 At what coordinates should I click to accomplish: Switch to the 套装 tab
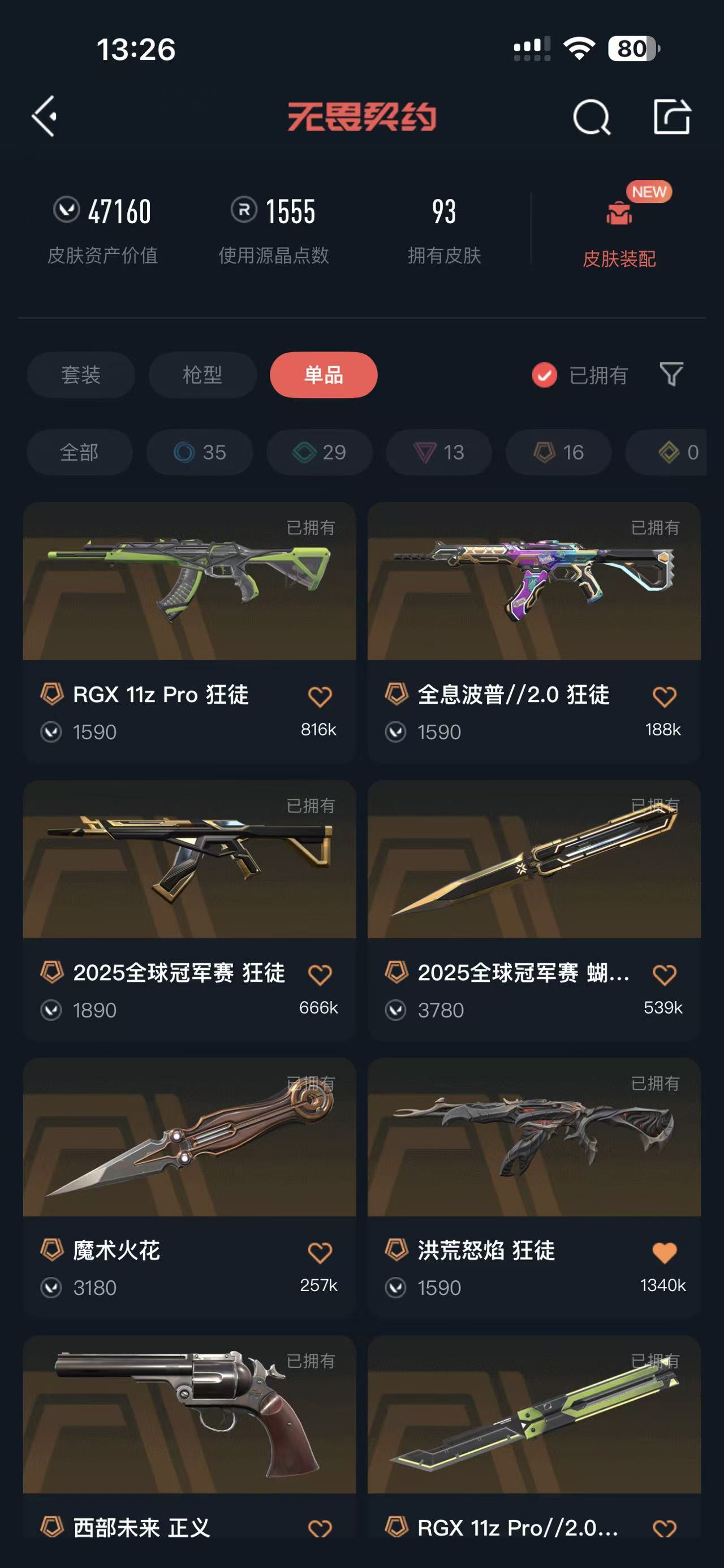[x=81, y=374]
